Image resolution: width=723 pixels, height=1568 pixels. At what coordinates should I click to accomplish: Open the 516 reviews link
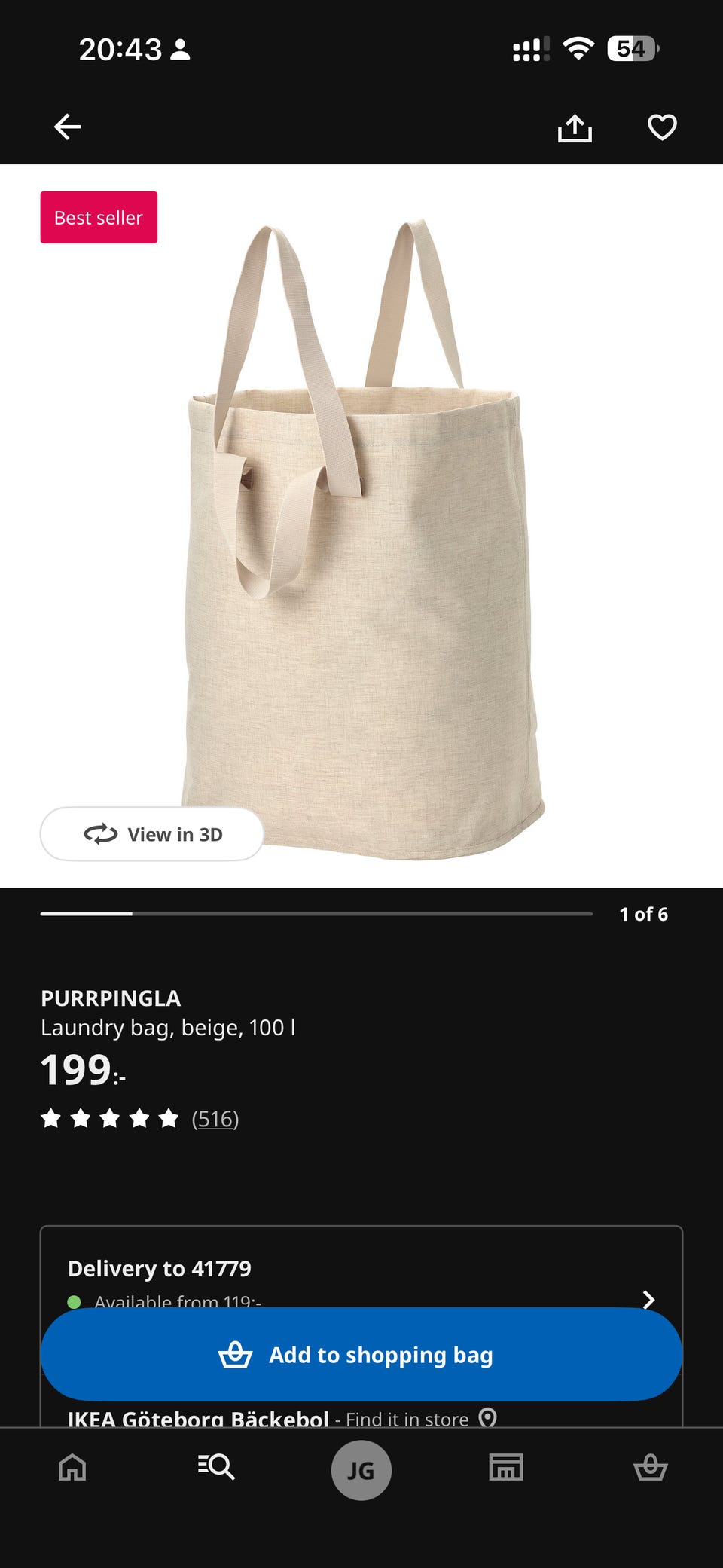click(215, 1119)
